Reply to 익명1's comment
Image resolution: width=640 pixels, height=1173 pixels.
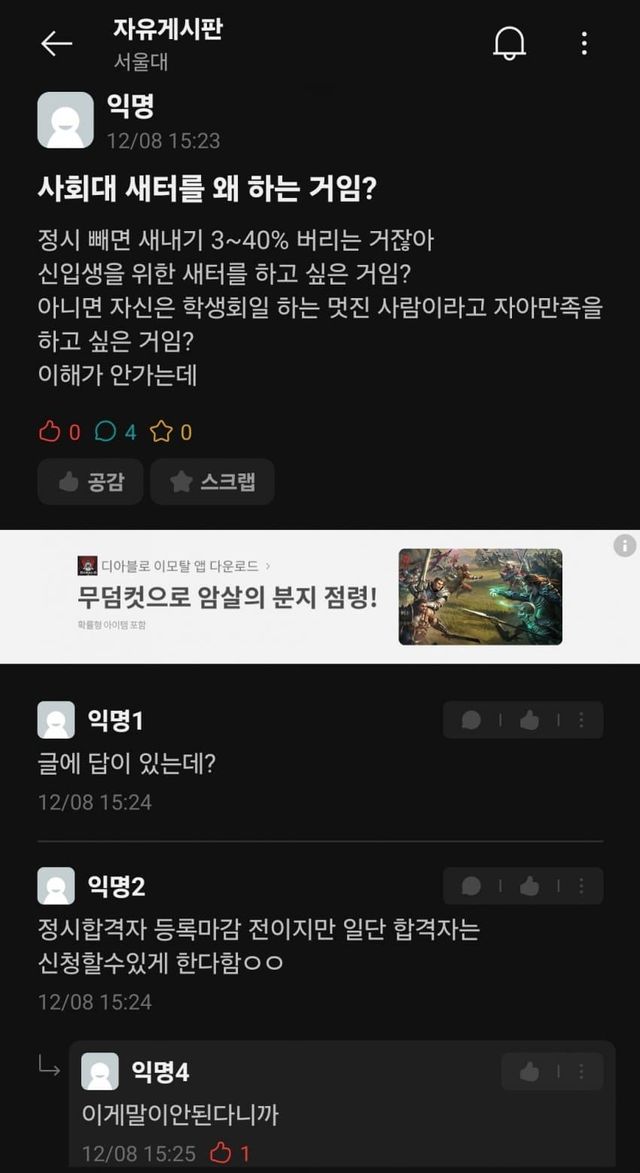point(471,720)
